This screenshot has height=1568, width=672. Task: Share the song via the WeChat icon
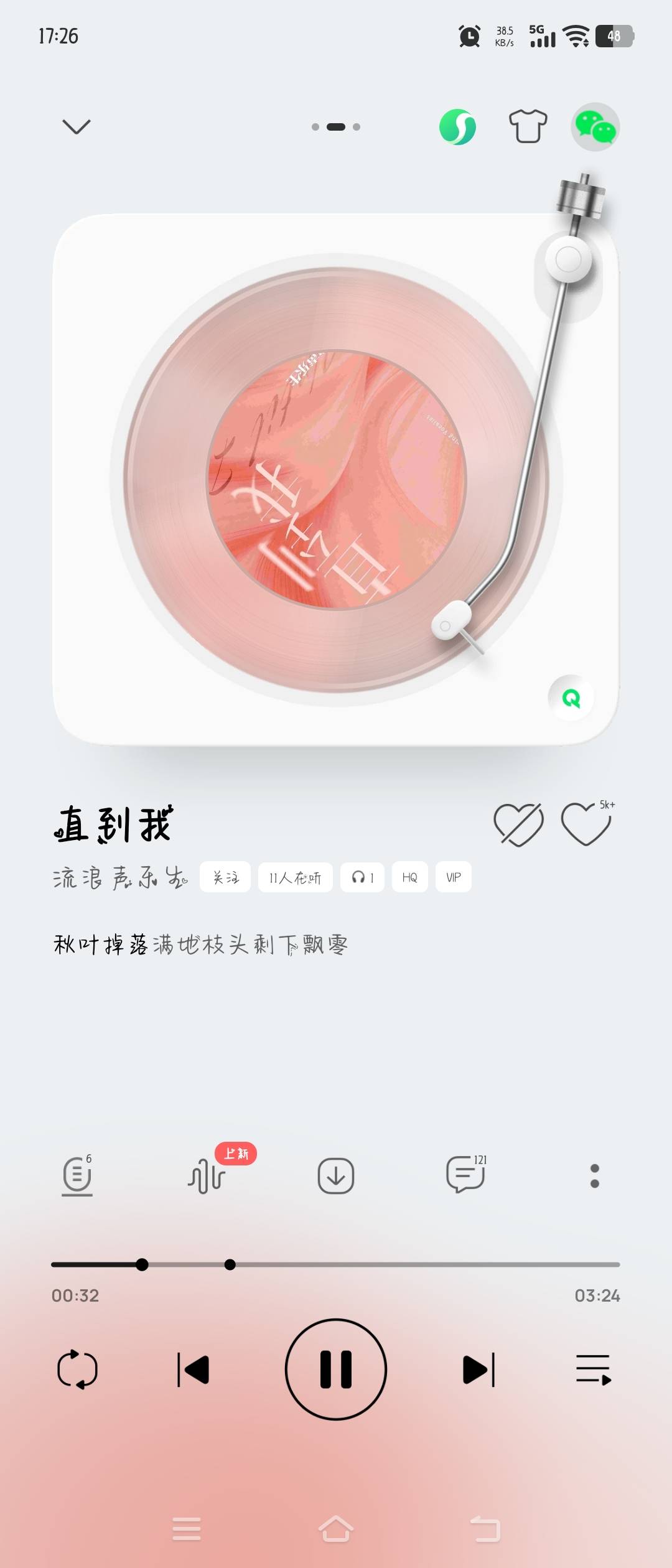tap(595, 126)
